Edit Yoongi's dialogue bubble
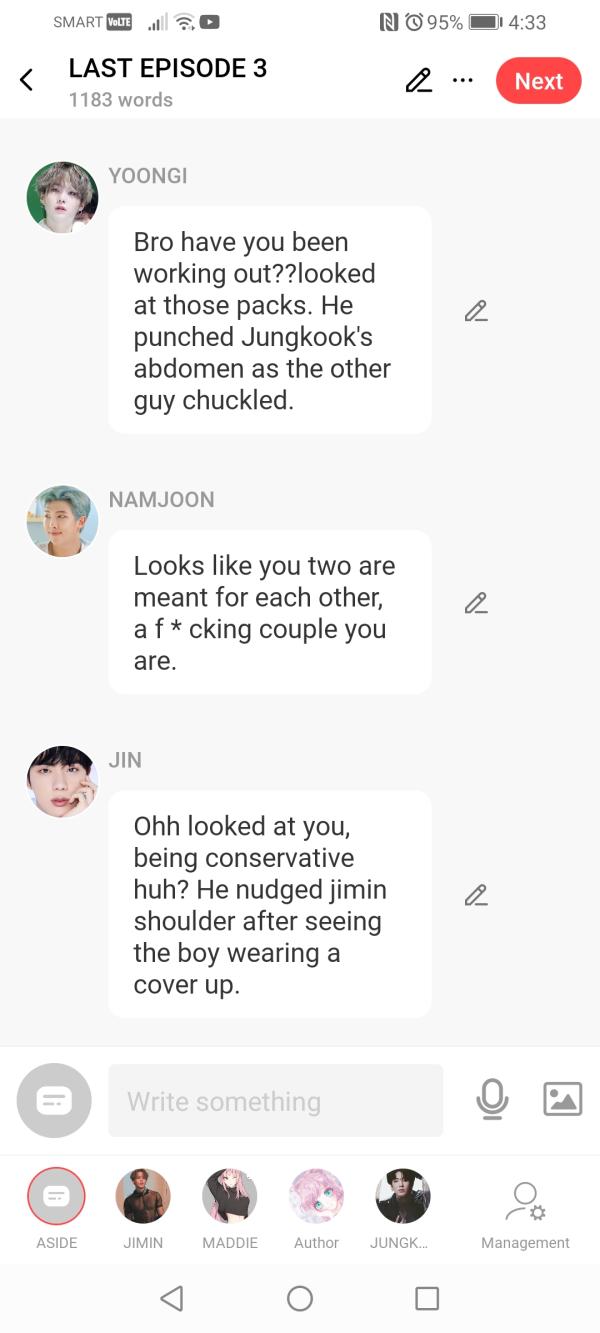The height and width of the screenshot is (1333, 600). coord(476,311)
